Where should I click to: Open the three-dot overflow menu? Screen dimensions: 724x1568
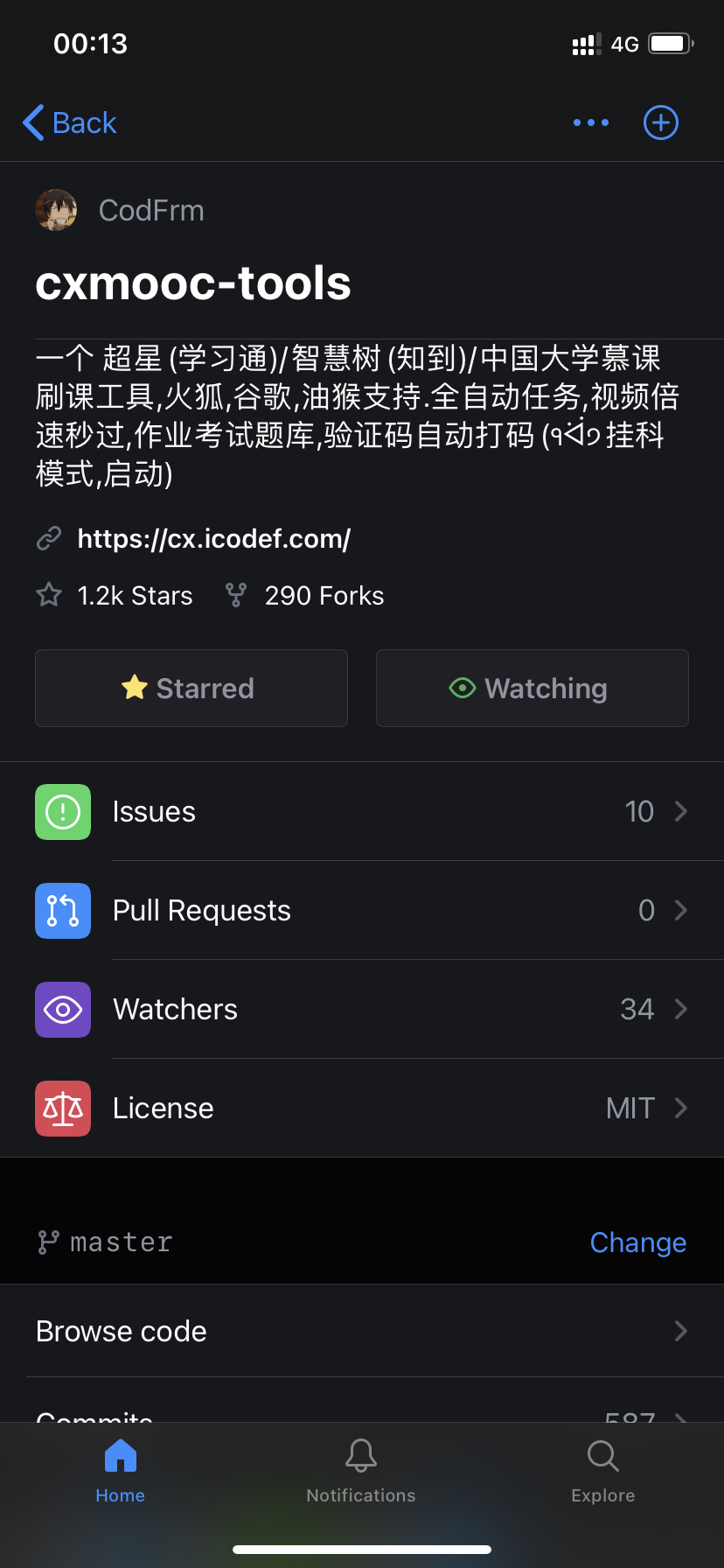point(591,123)
